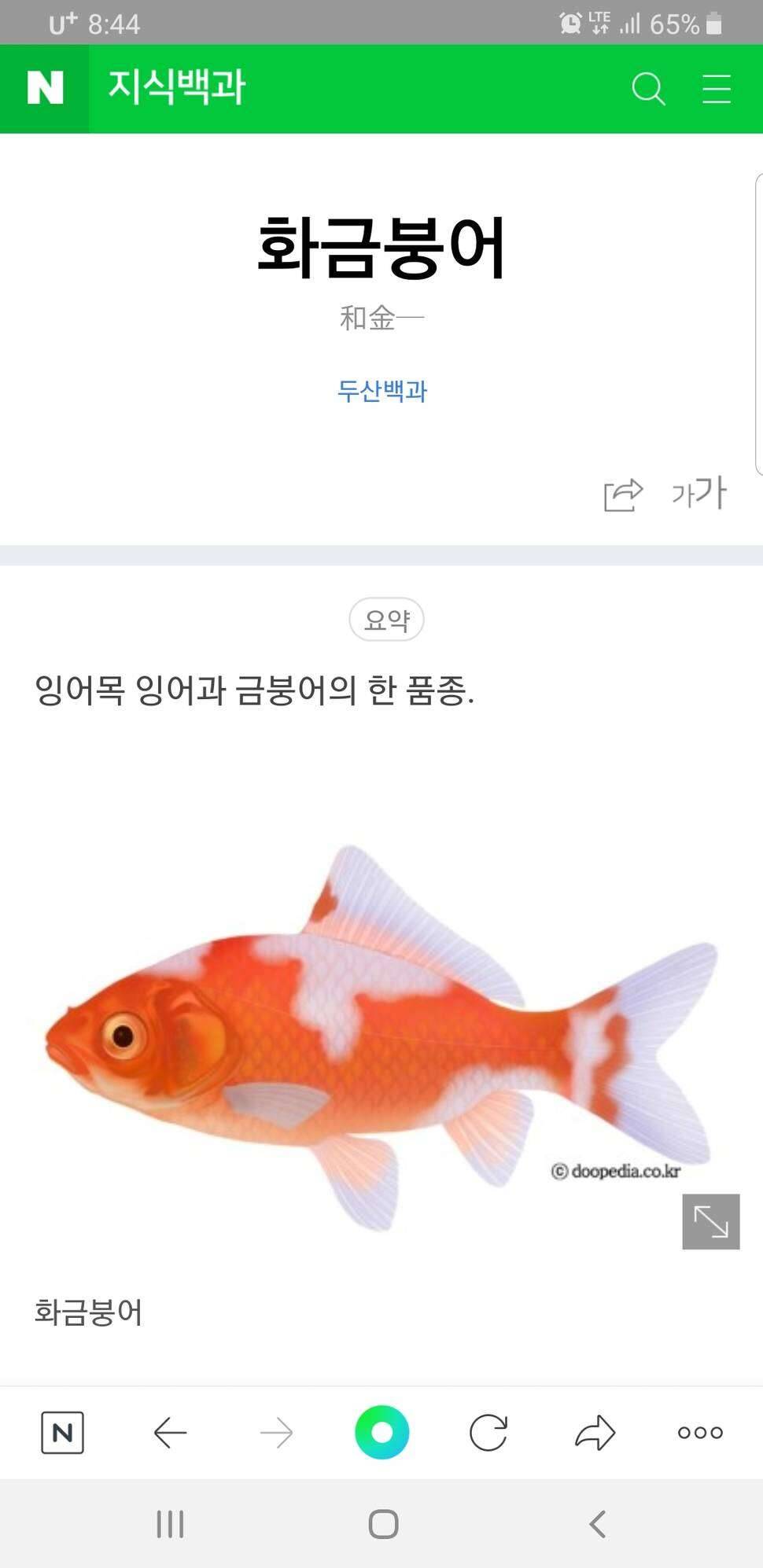
Task: Share page via bottom toolbar arrow
Action: [595, 1433]
